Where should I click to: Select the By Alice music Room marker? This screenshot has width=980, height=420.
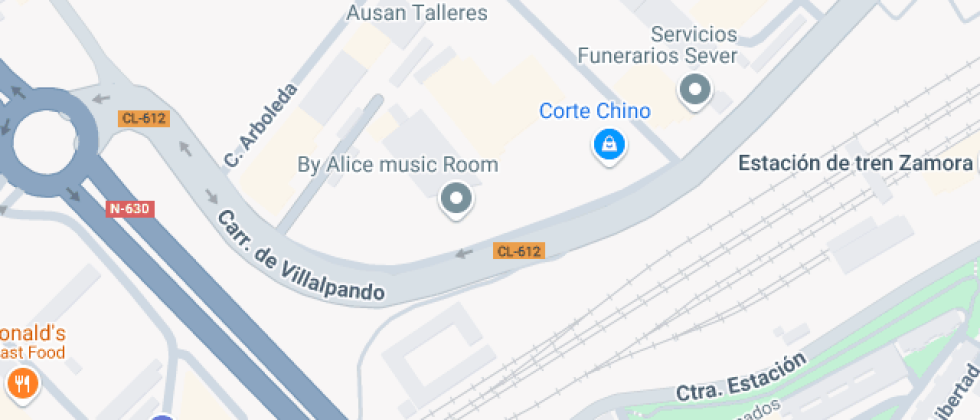[457, 198]
